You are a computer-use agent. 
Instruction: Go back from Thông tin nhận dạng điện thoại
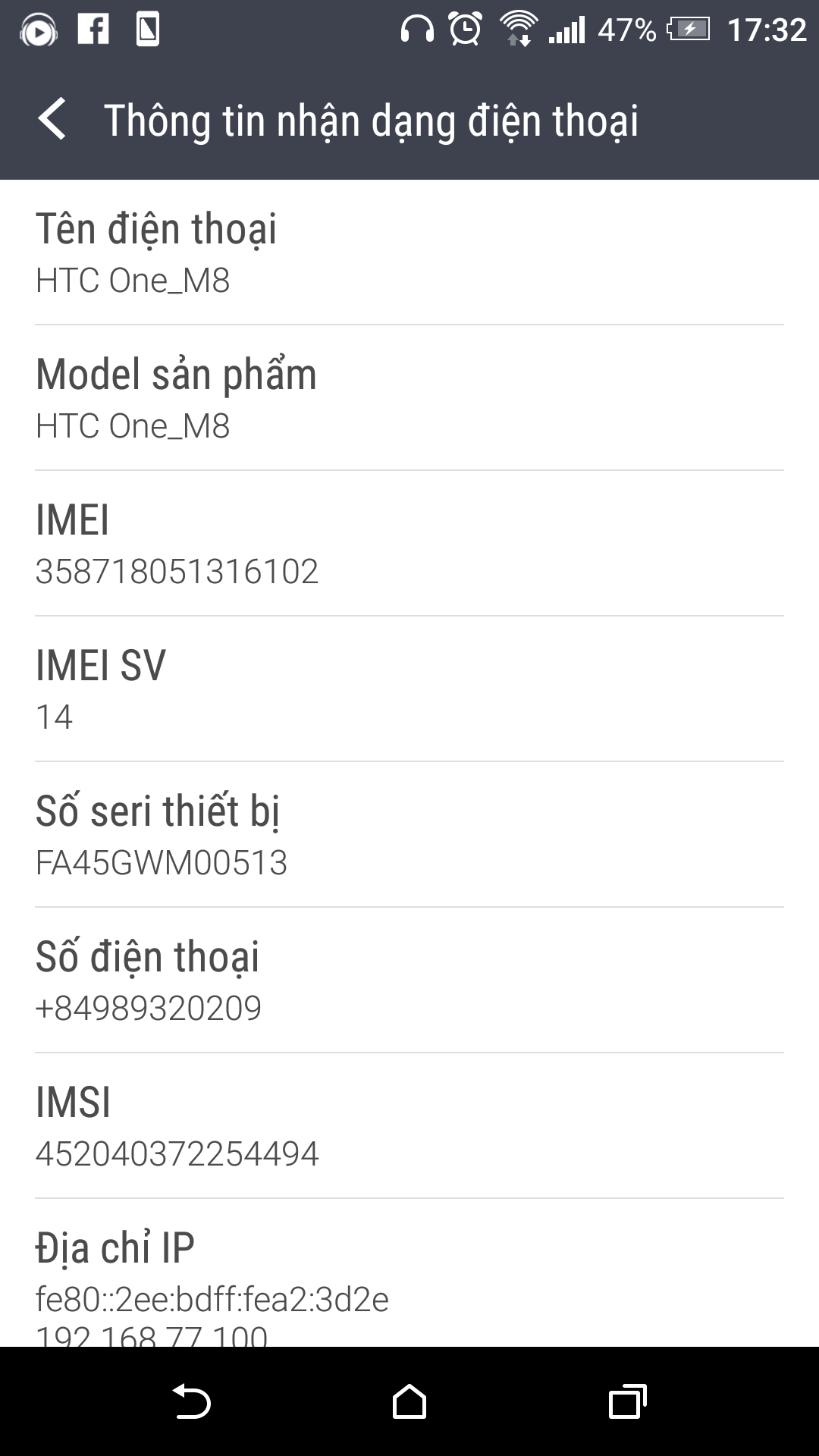pyautogui.click(x=52, y=120)
